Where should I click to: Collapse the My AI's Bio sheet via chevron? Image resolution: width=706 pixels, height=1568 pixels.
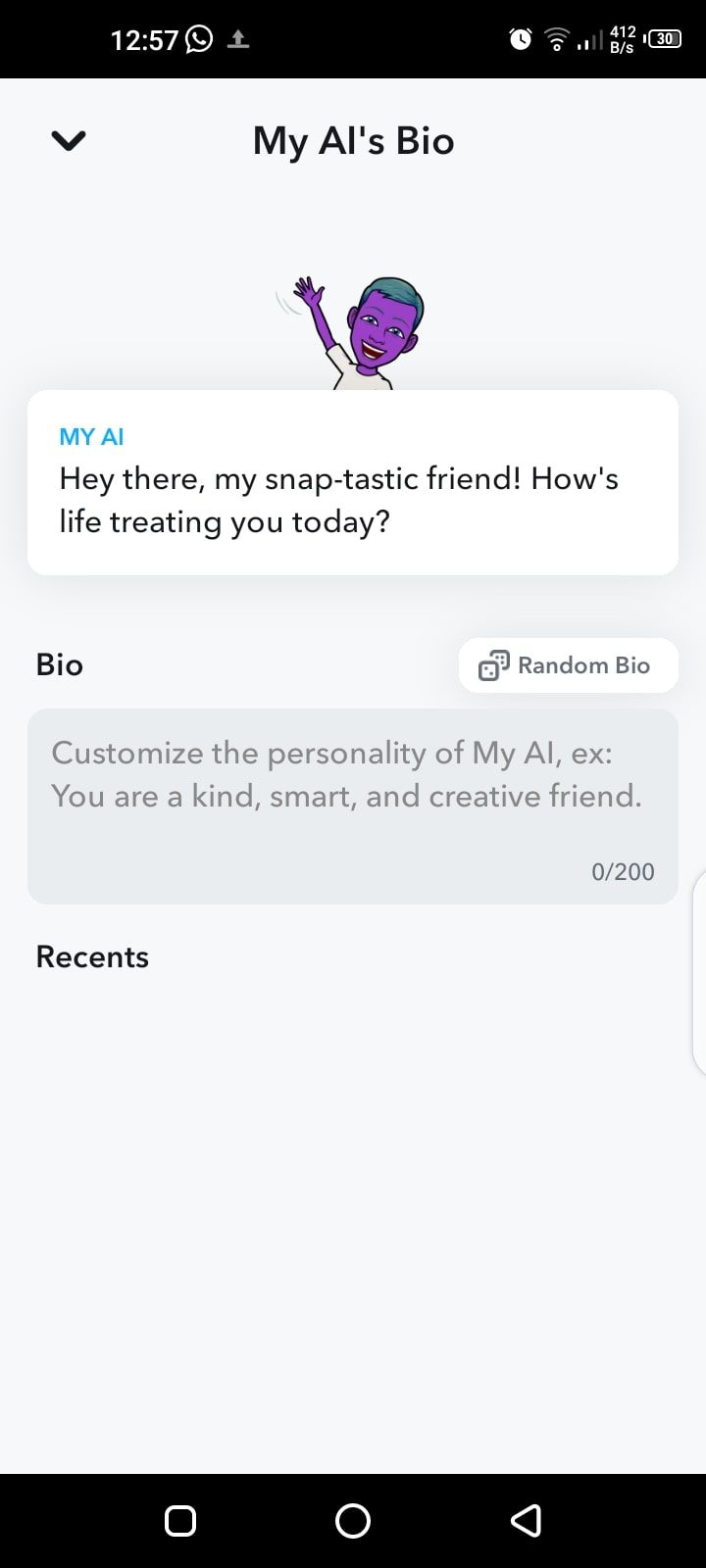point(68,140)
